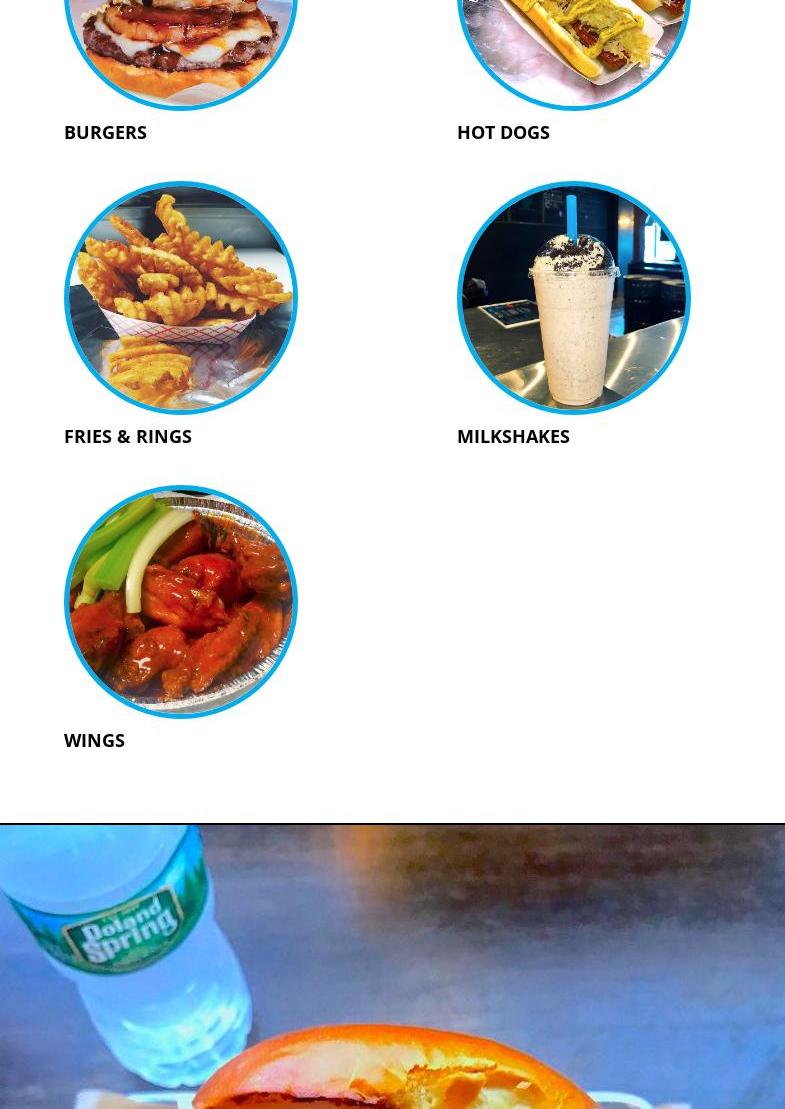Select the Milkshakes category

[513, 436]
